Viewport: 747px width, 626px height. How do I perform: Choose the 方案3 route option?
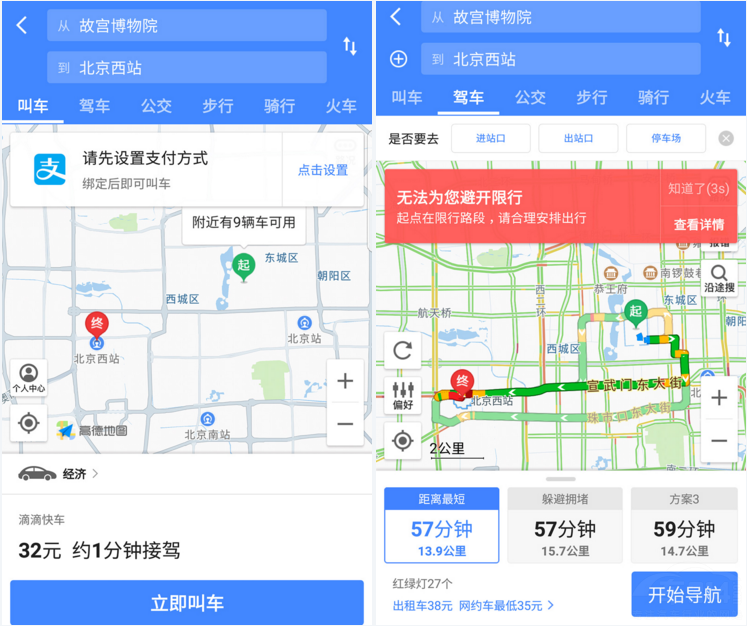(684, 526)
